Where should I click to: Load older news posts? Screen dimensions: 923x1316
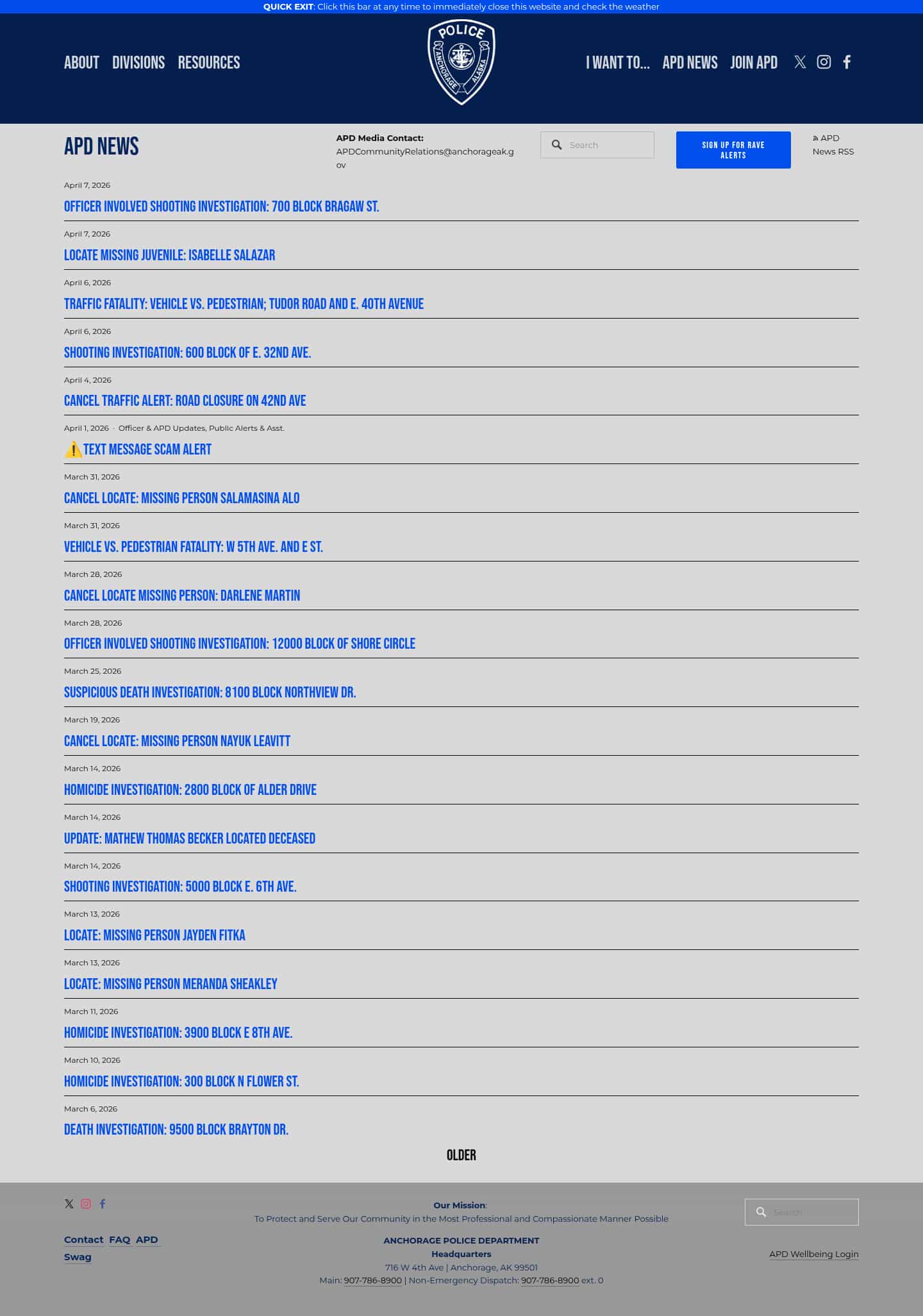click(461, 1155)
